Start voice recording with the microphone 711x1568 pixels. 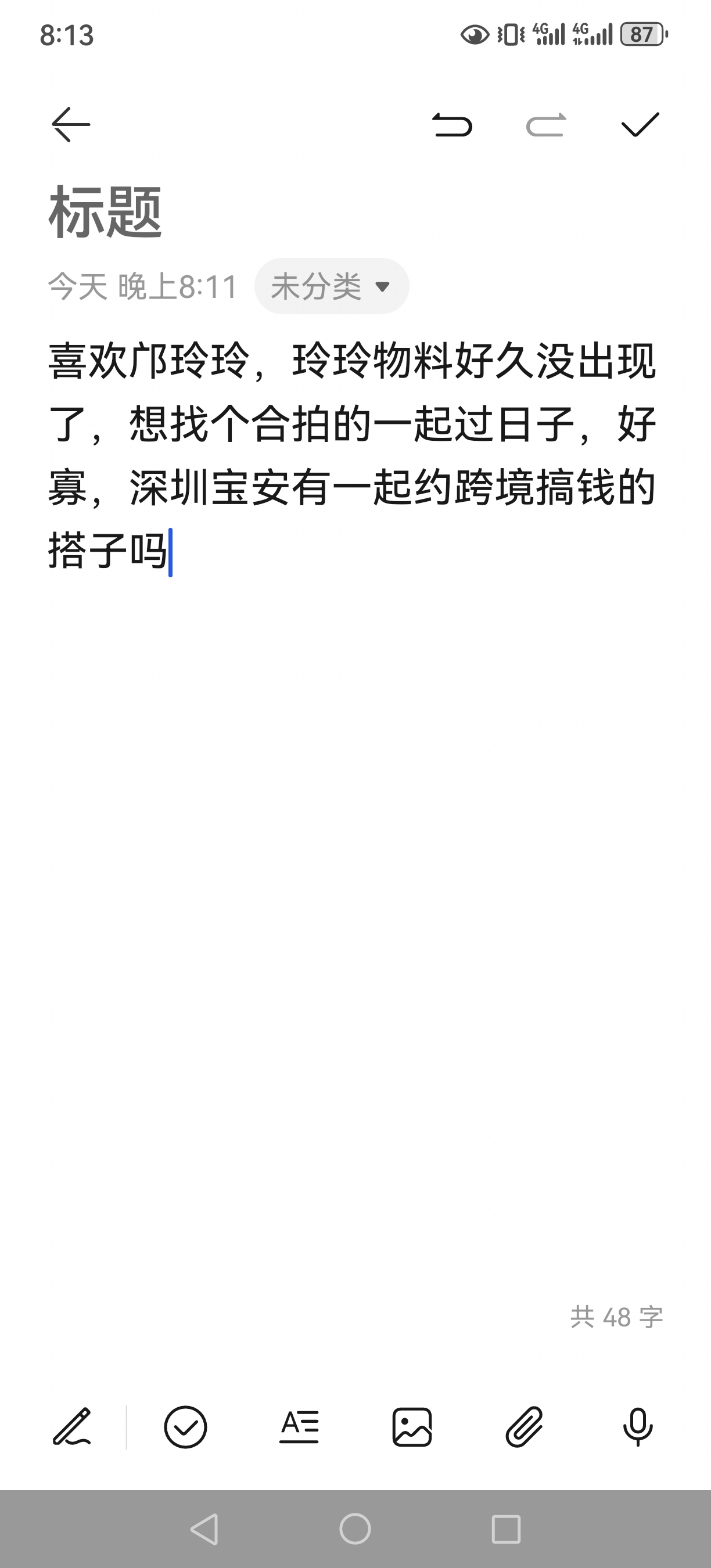tap(638, 1427)
